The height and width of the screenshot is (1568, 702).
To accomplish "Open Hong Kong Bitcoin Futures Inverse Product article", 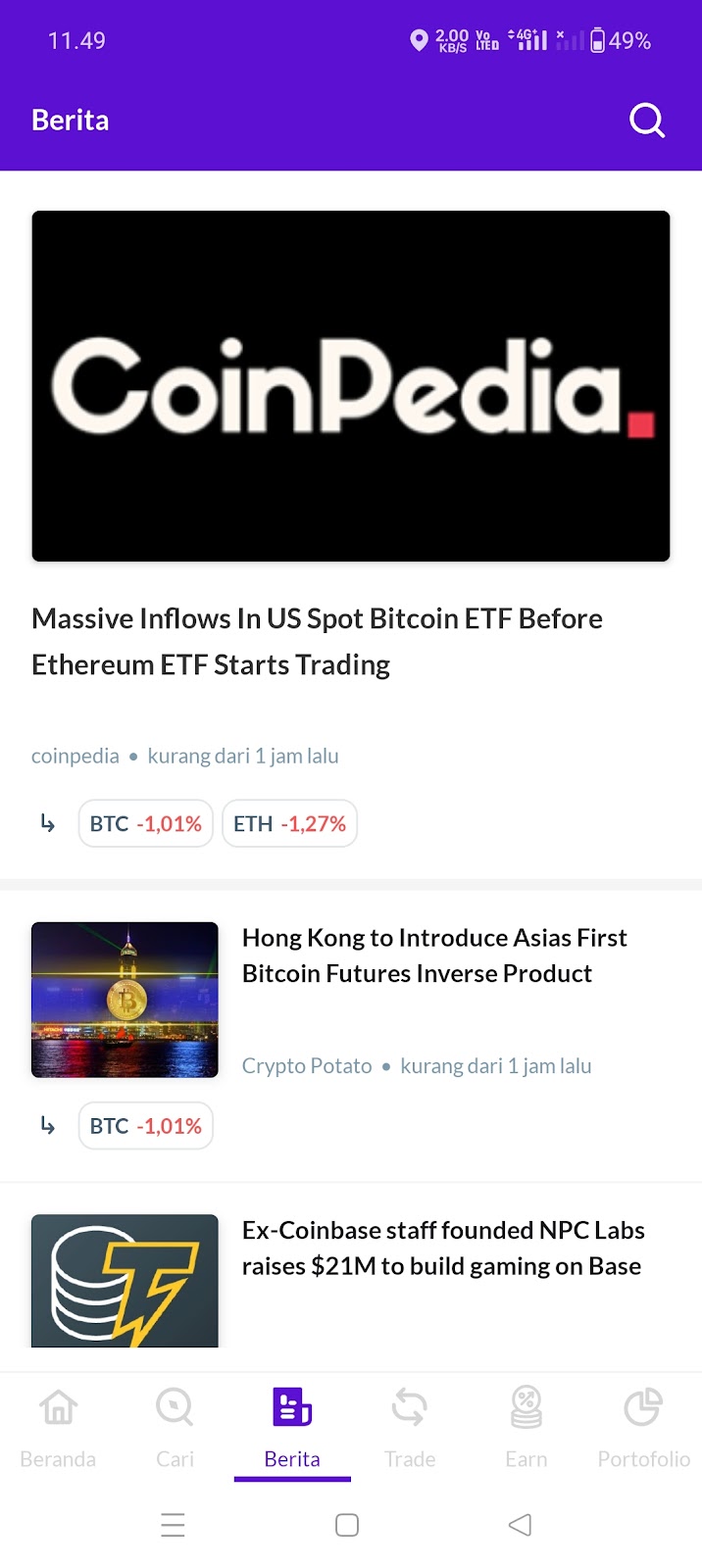I will click(434, 955).
